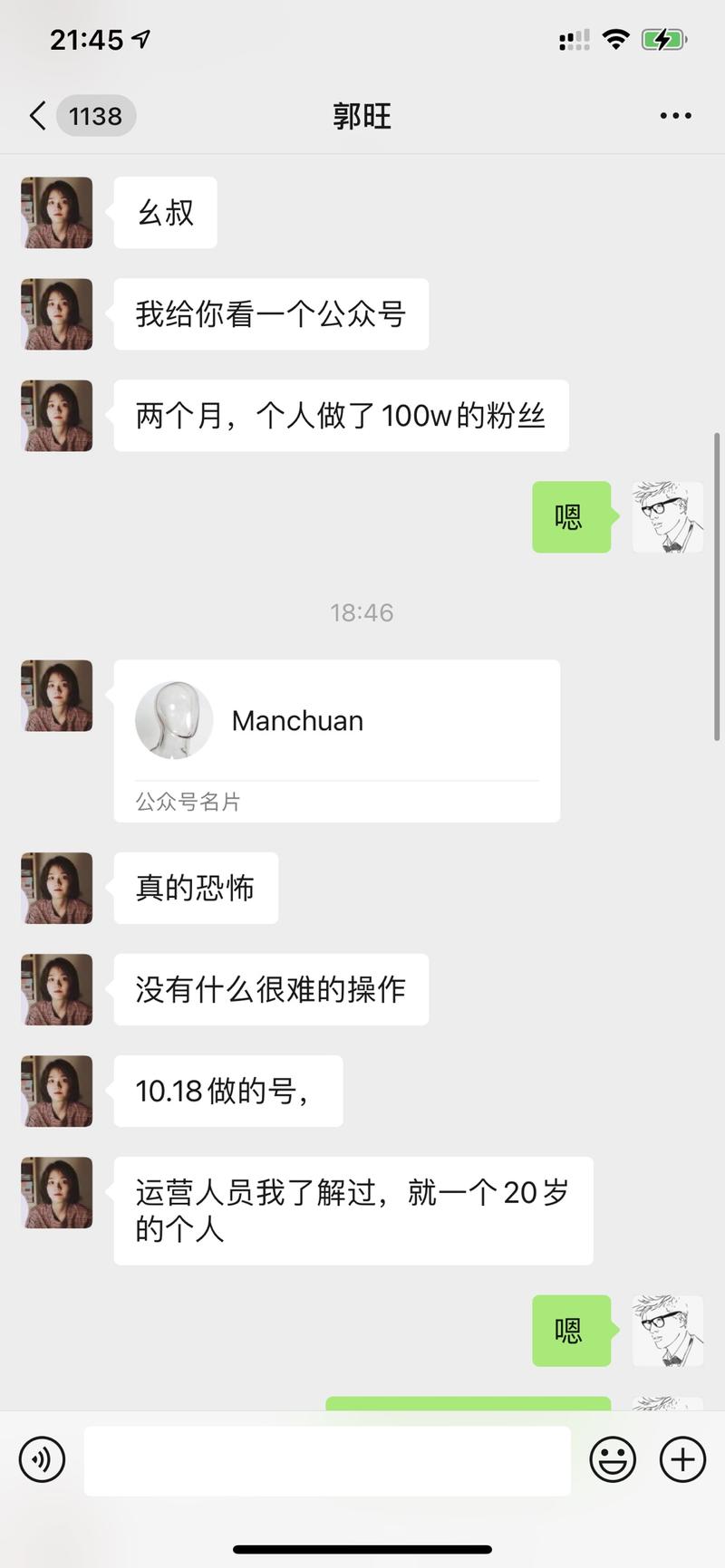Tap the Wi-Fi icon in the status bar
This screenshot has height=1568, width=725.
point(615,40)
